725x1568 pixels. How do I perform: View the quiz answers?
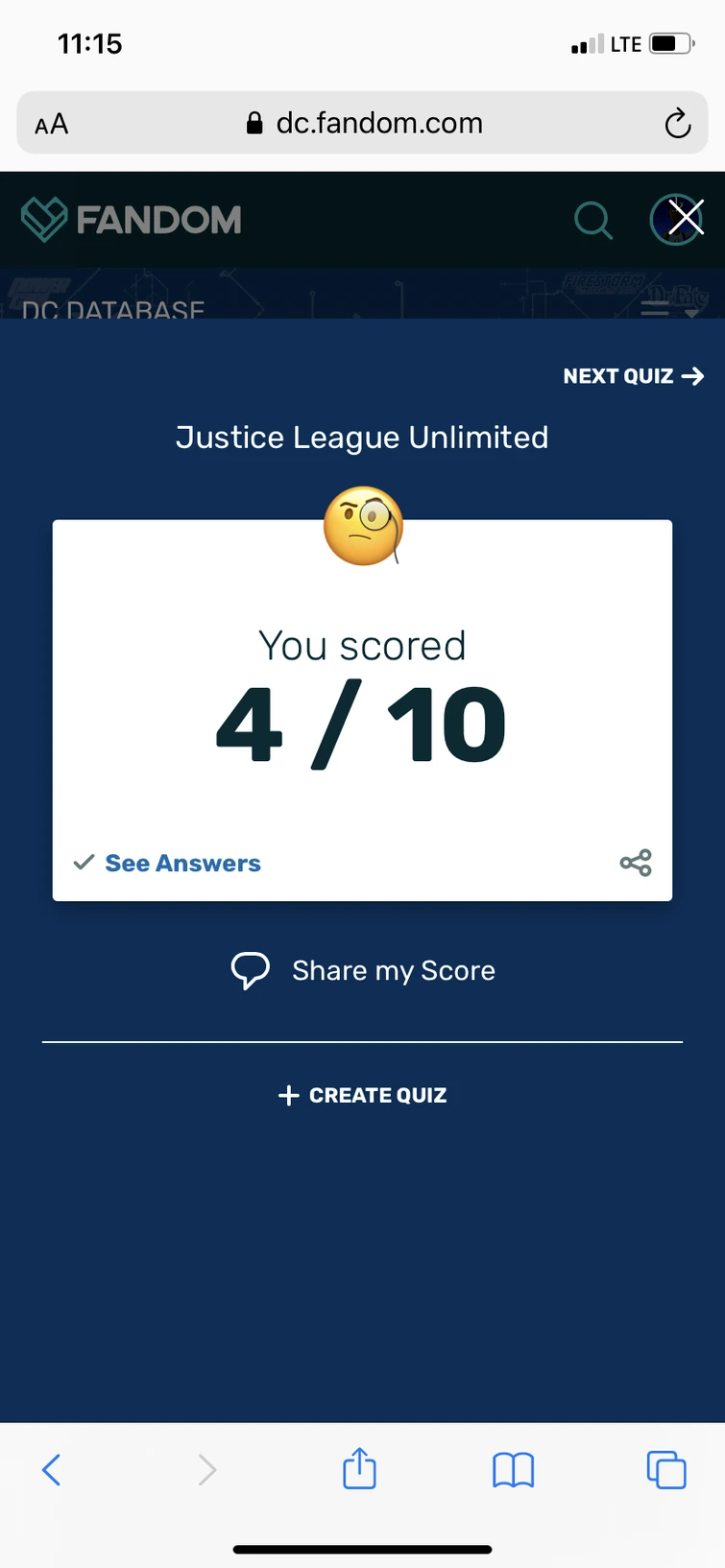(x=181, y=863)
